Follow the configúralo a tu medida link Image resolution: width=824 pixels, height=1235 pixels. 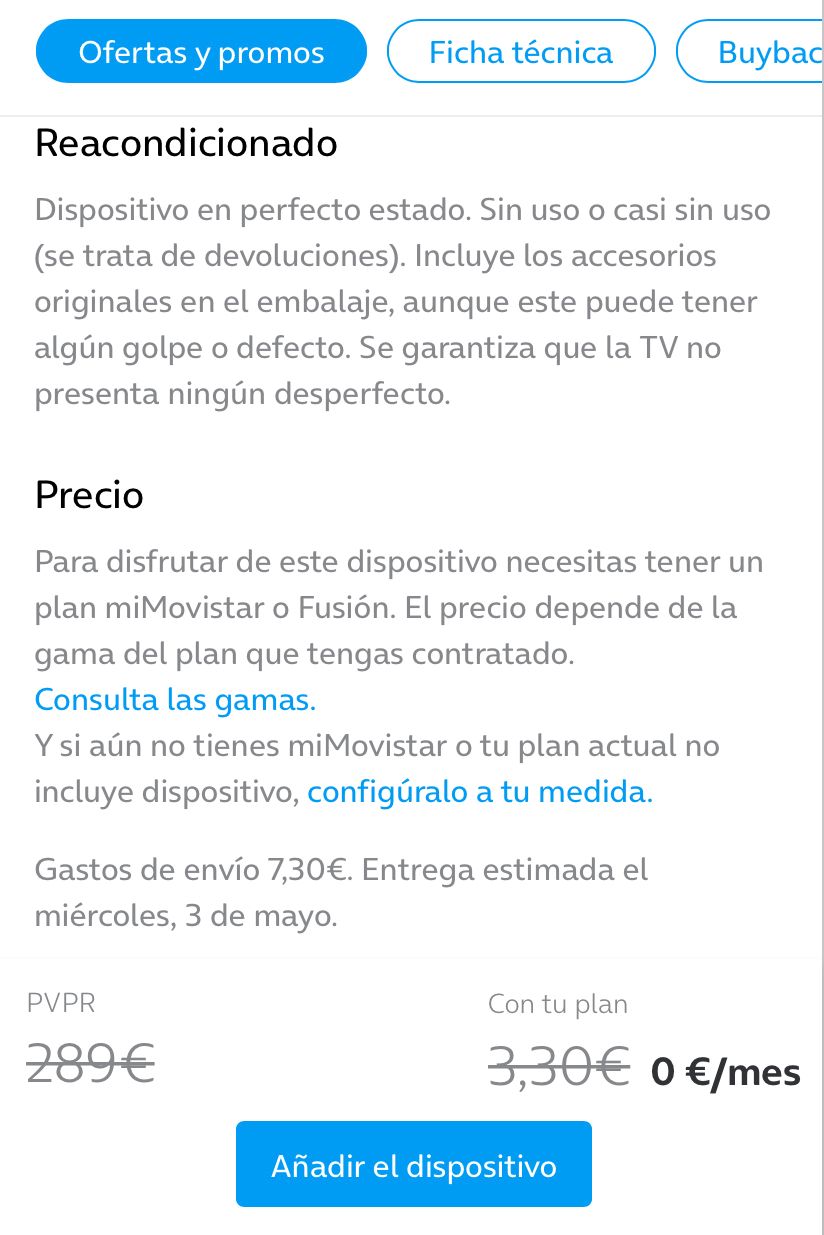coord(479,792)
